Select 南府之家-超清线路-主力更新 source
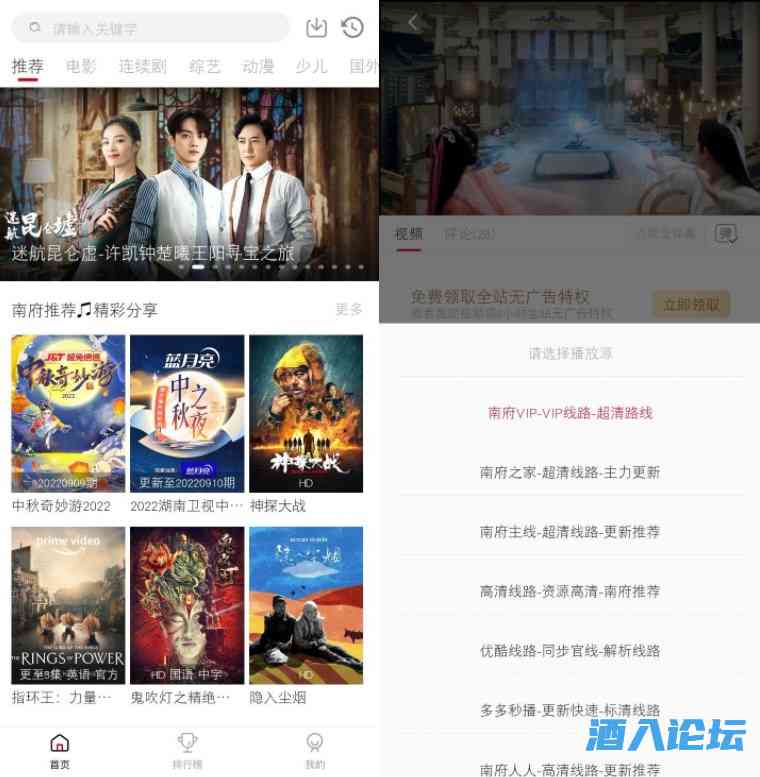This screenshot has height=777, width=760. pyautogui.click(x=570, y=472)
